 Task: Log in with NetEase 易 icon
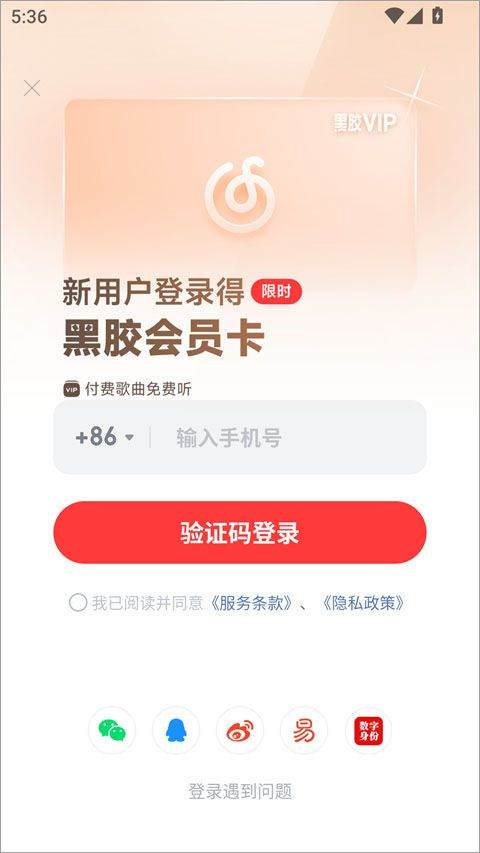click(x=304, y=730)
